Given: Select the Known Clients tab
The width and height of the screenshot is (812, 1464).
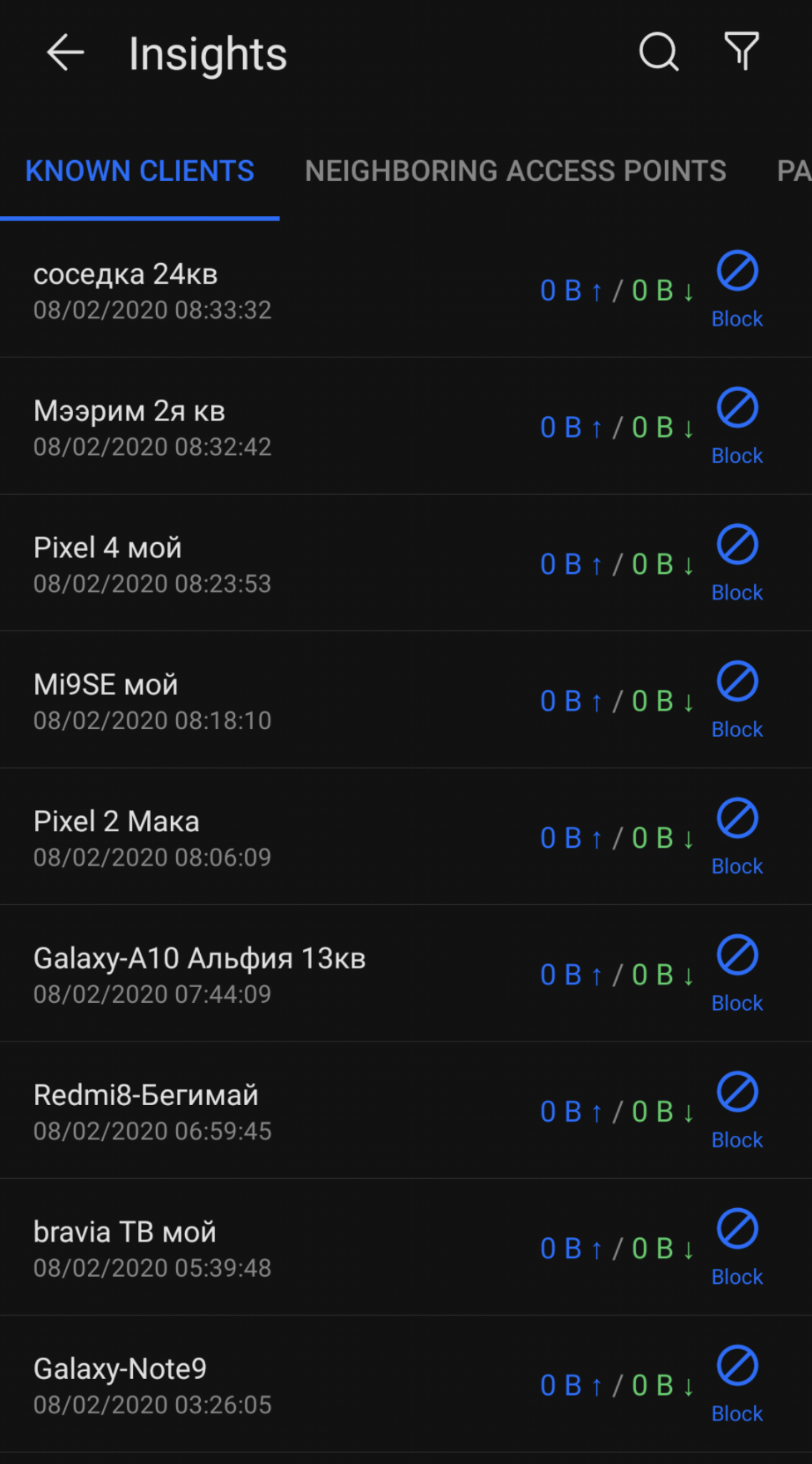Looking at the screenshot, I should pos(140,171).
